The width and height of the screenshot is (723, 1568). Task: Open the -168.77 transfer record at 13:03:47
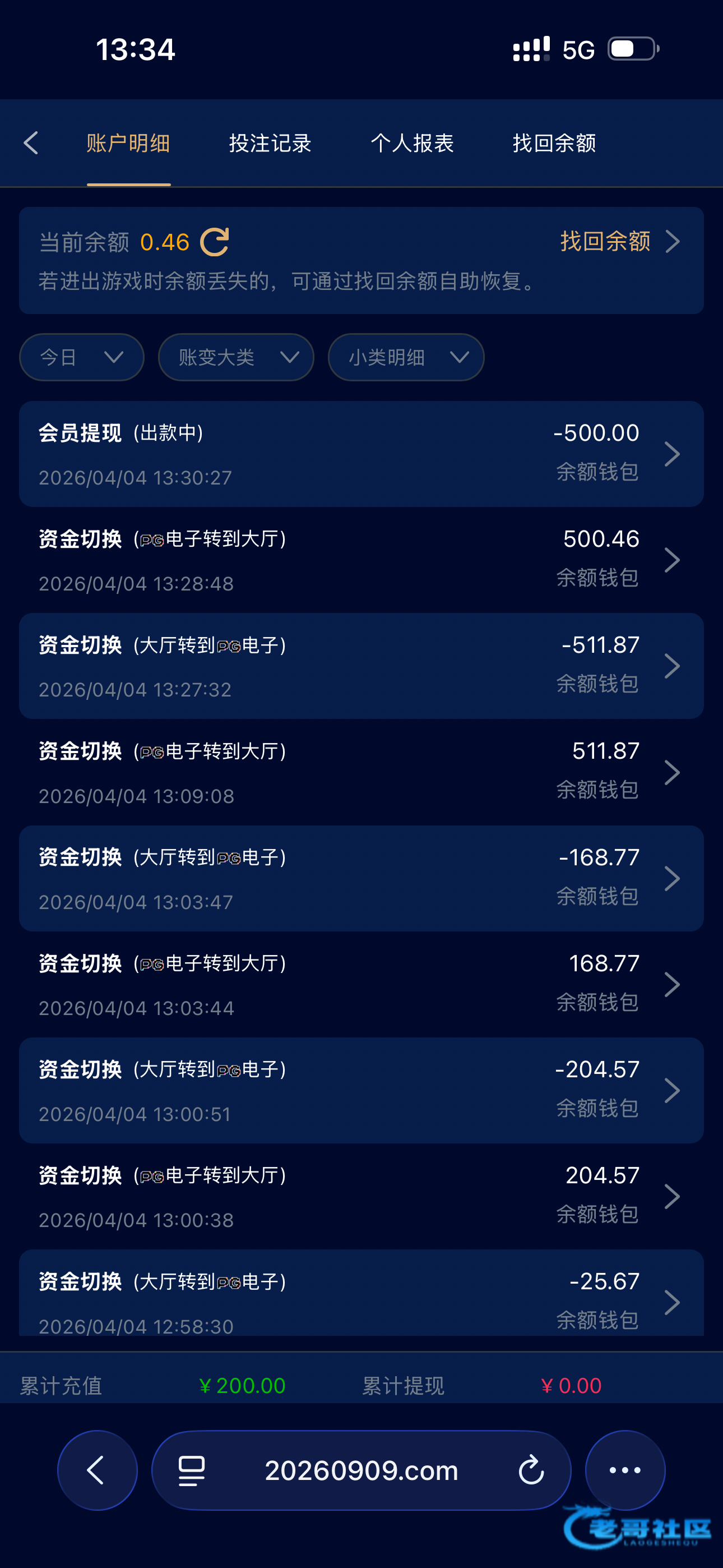pos(361,878)
